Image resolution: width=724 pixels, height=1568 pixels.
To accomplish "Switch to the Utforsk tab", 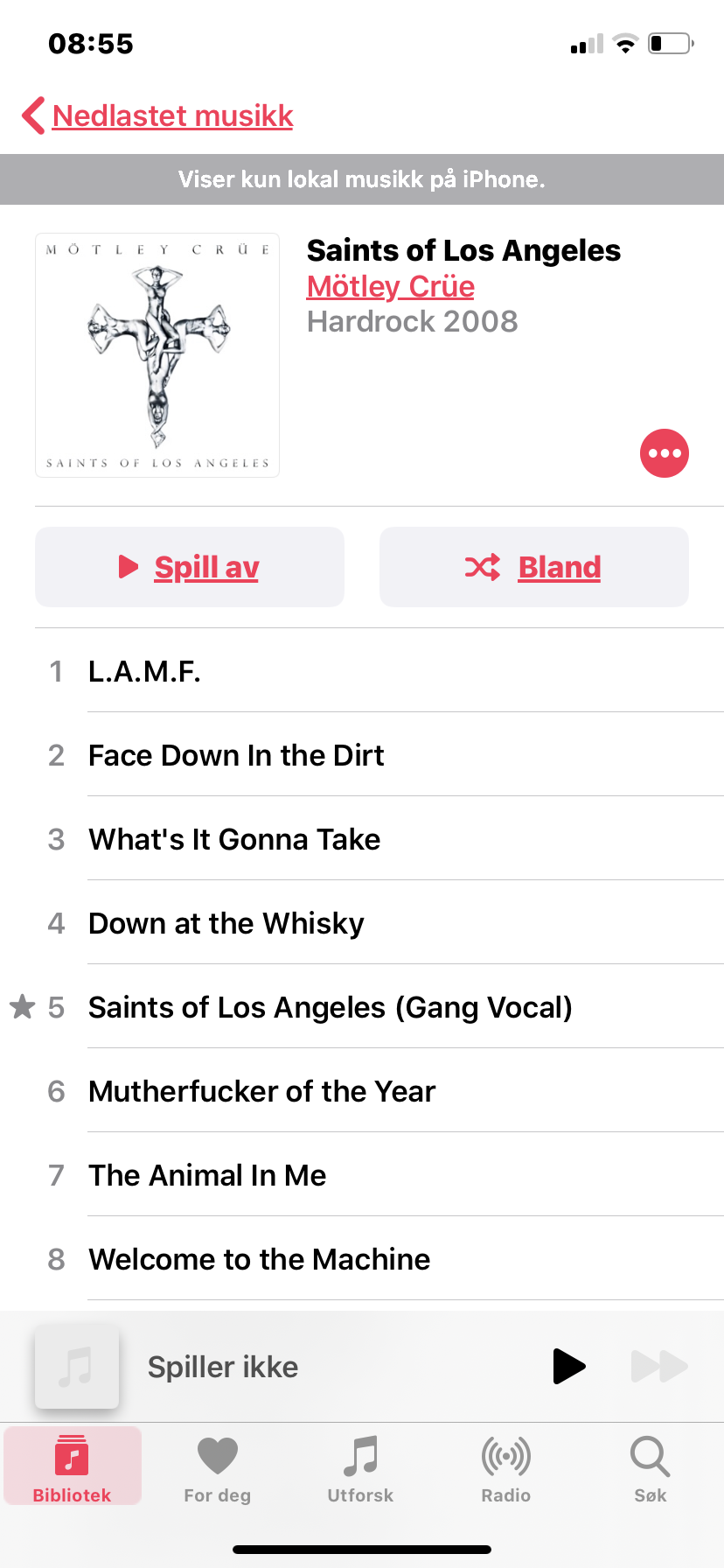I will [360, 1469].
